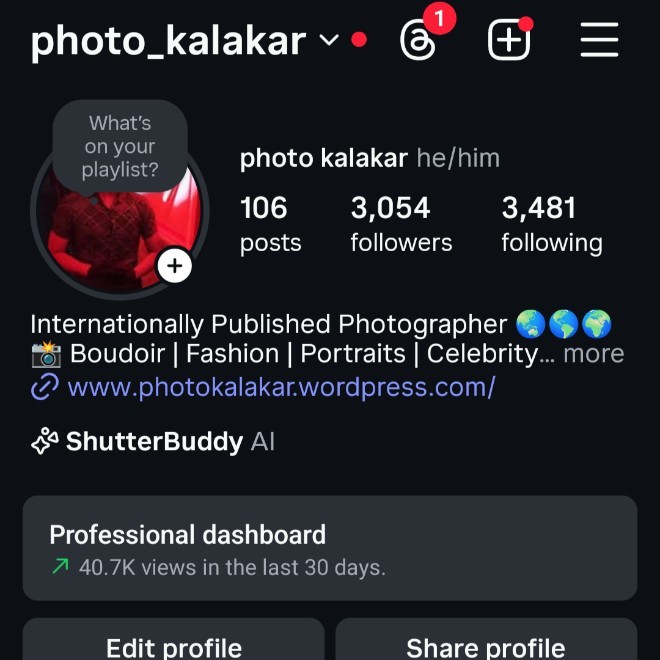Open the account switcher next to photo_kalakar

coord(329,41)
